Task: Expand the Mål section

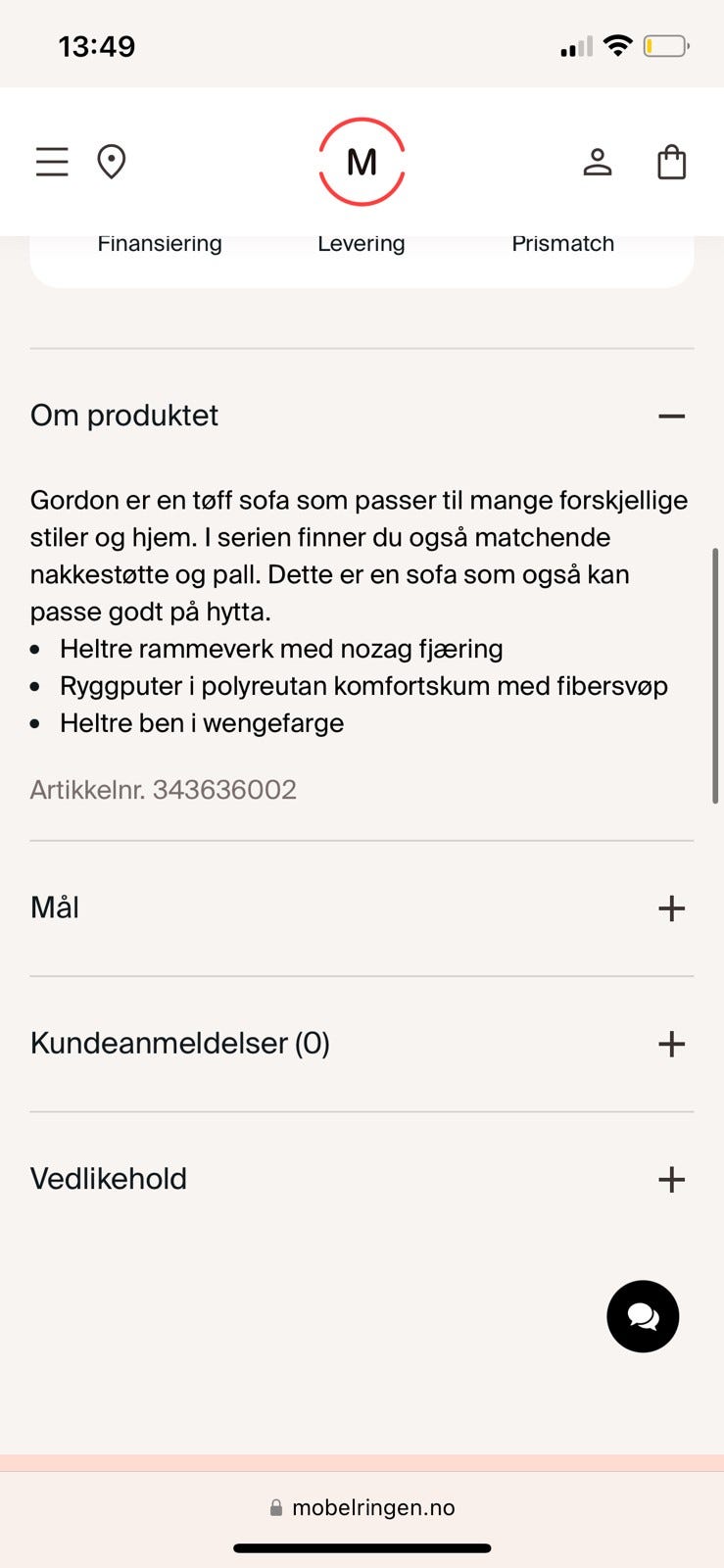Action: (672, 907)
